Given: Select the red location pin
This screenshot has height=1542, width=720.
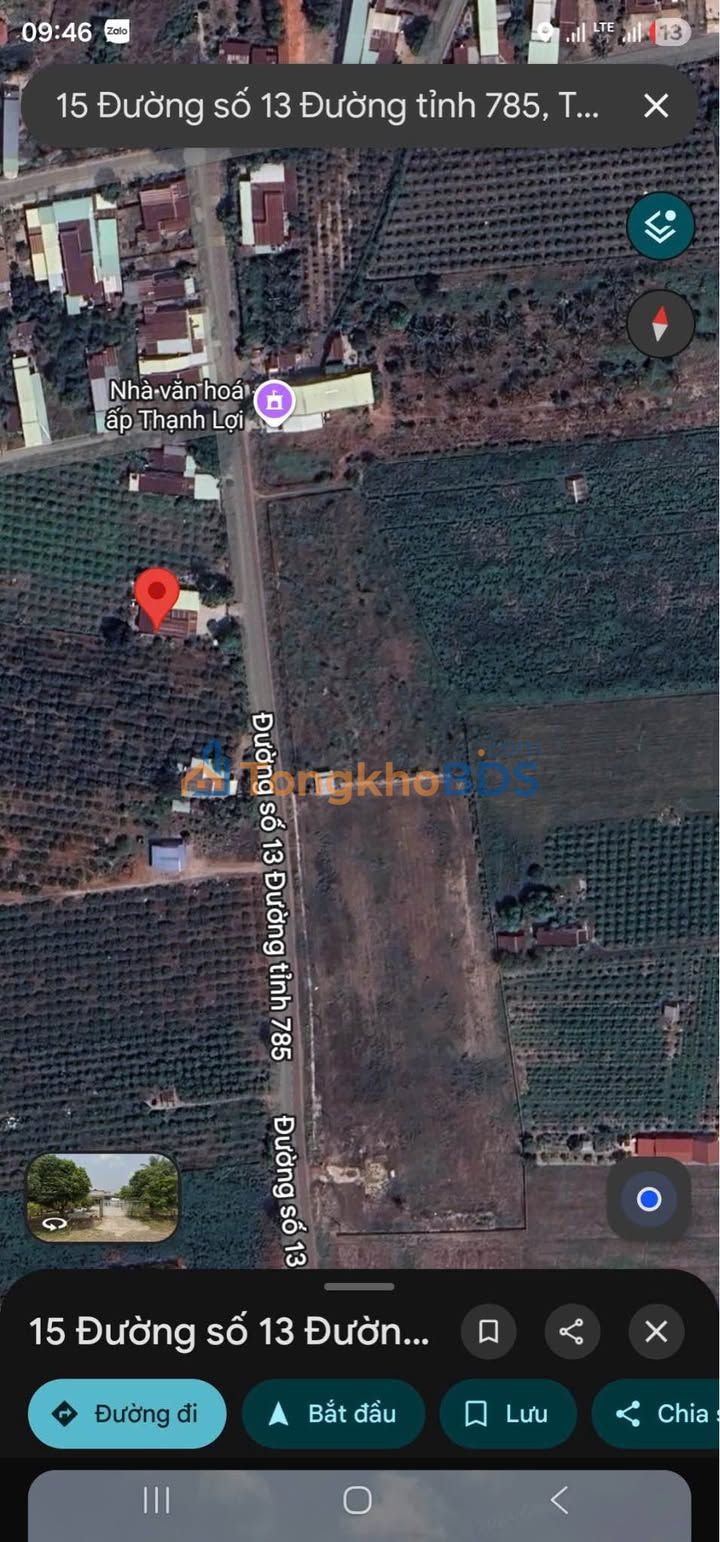Looking at the screenshot, I should (157, 598).
